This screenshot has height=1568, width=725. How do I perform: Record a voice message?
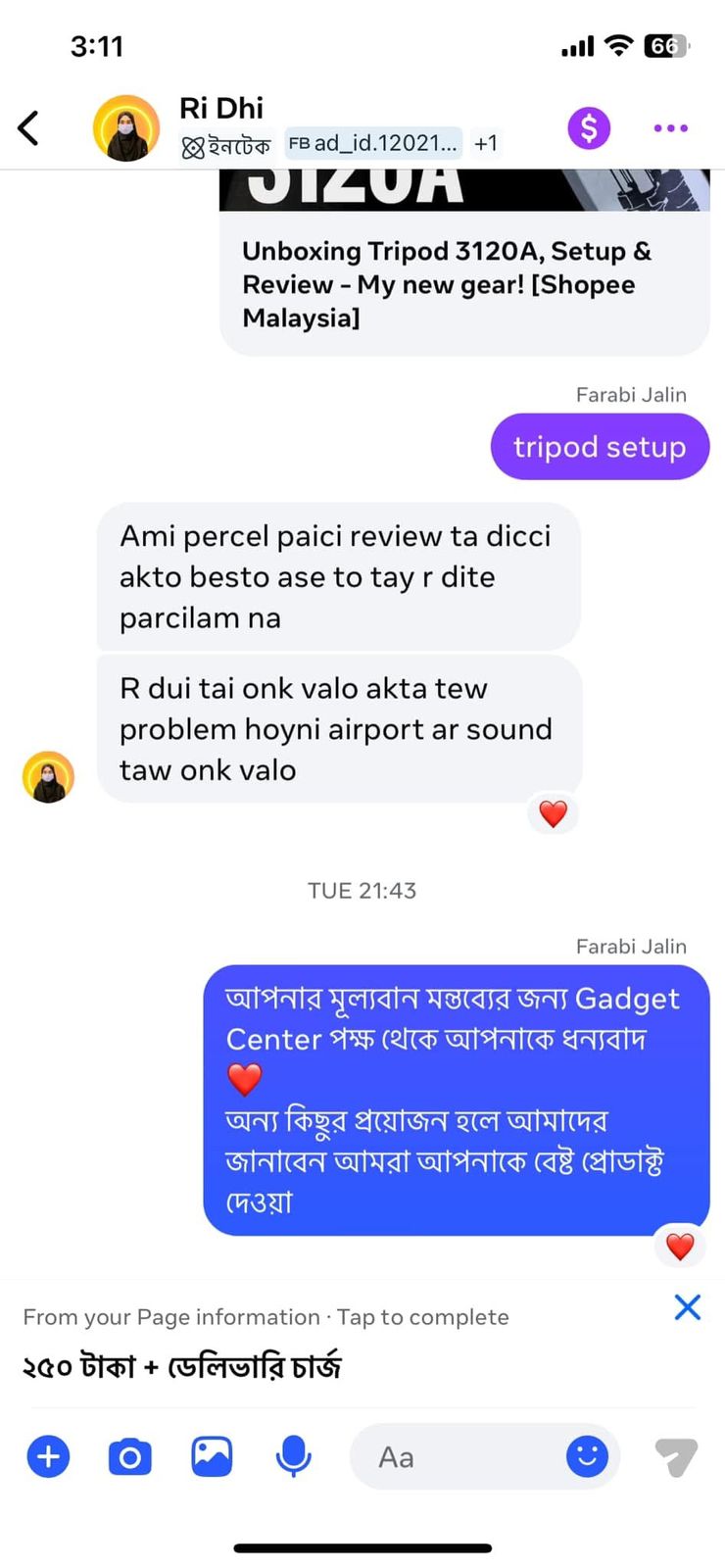tap(293, 1457)
